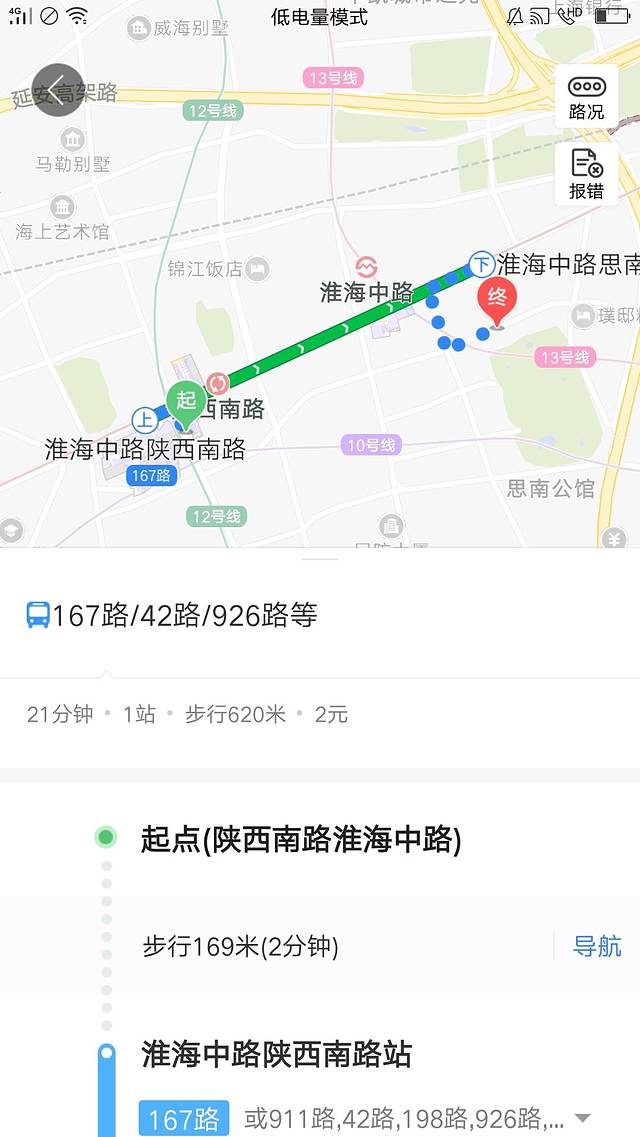Go back using the arrow button

coord(57,89)
